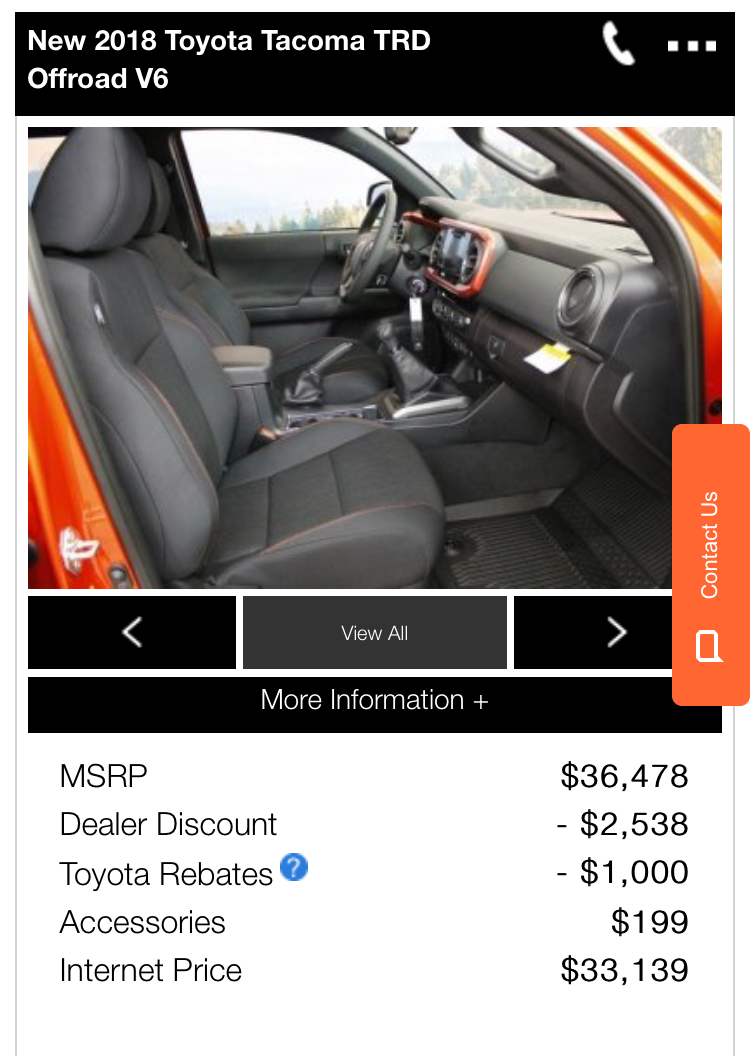750x1056 pixels.
Task: Tap View All photos button
Action: (375, 632)
